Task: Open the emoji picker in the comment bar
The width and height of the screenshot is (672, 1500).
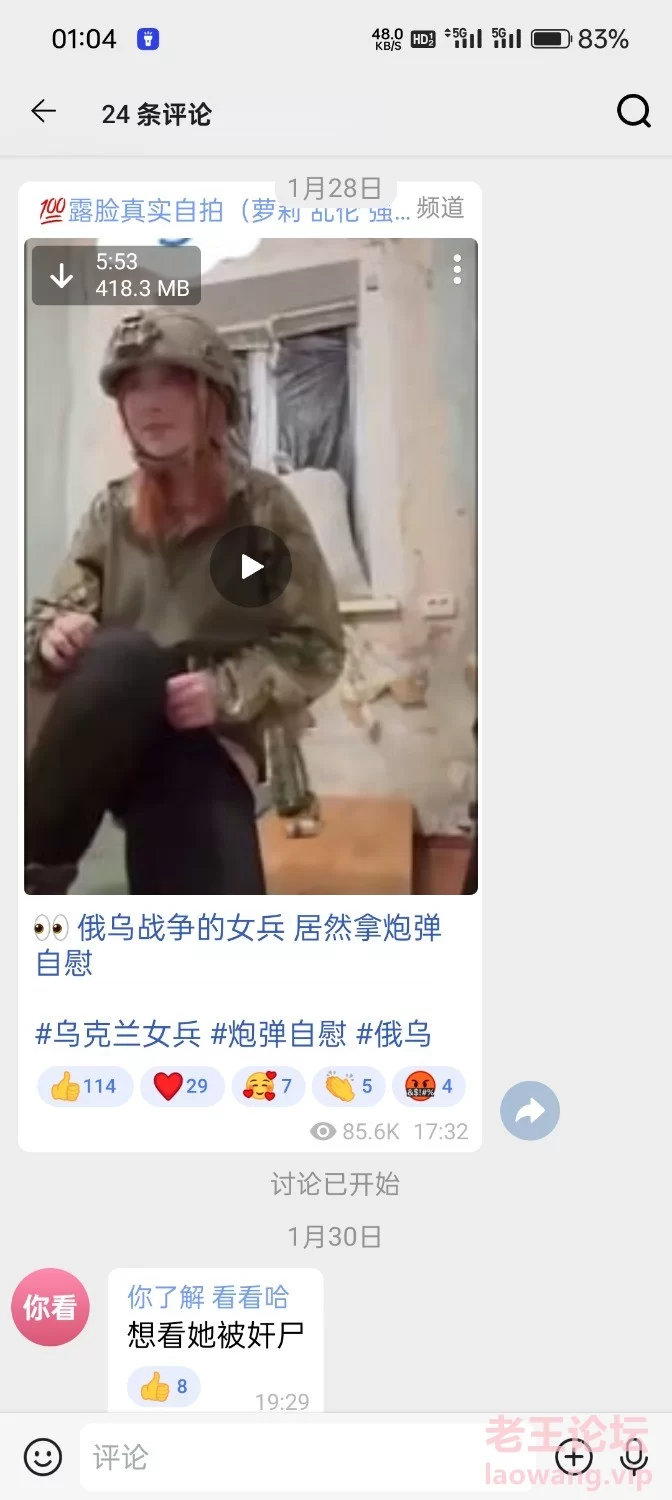Action: point(42,1457)
